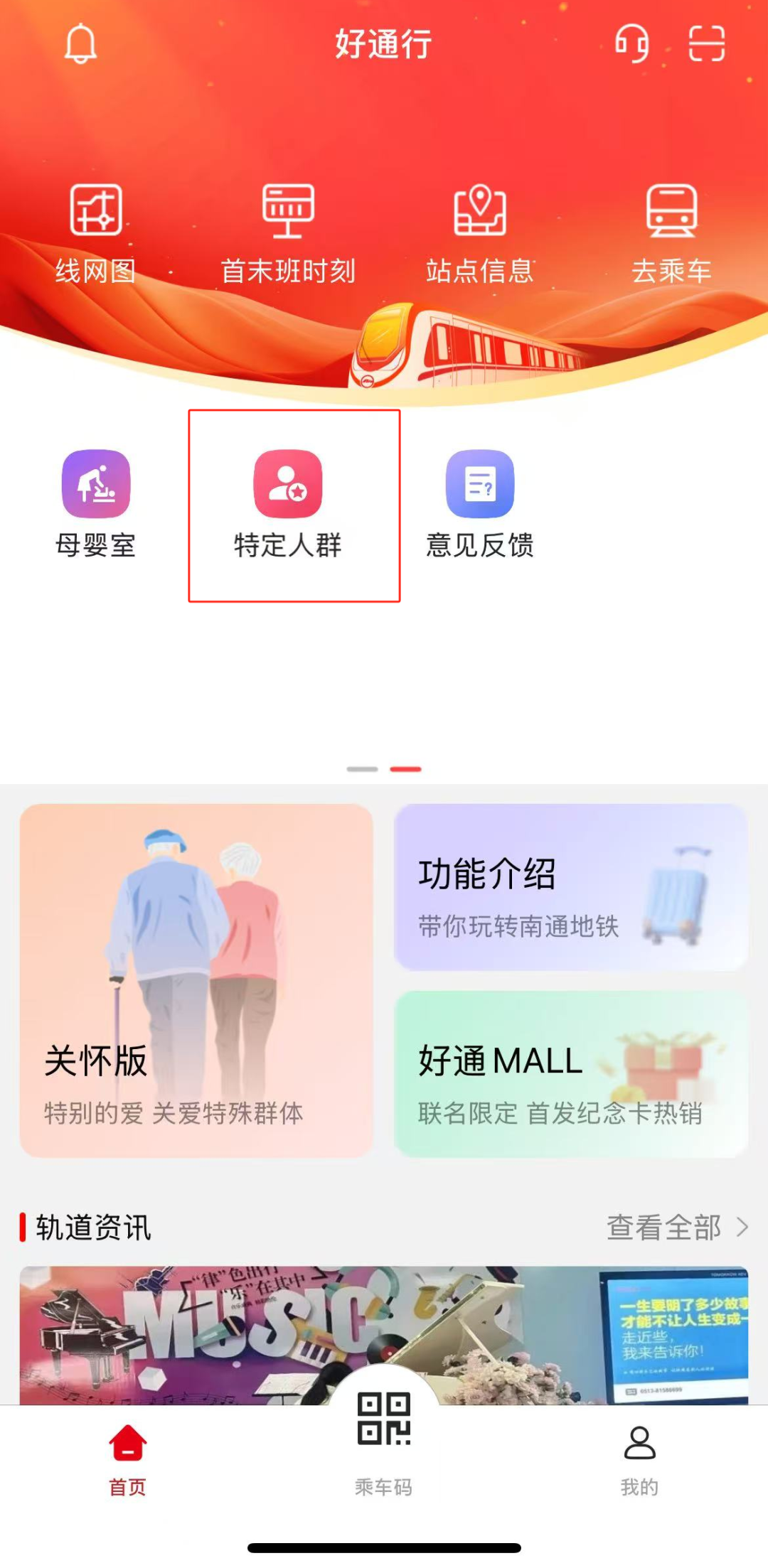Open the 乘车码 ride code tab
Viewport: 768px width, 1568px height.
[x=384, y=1443]
